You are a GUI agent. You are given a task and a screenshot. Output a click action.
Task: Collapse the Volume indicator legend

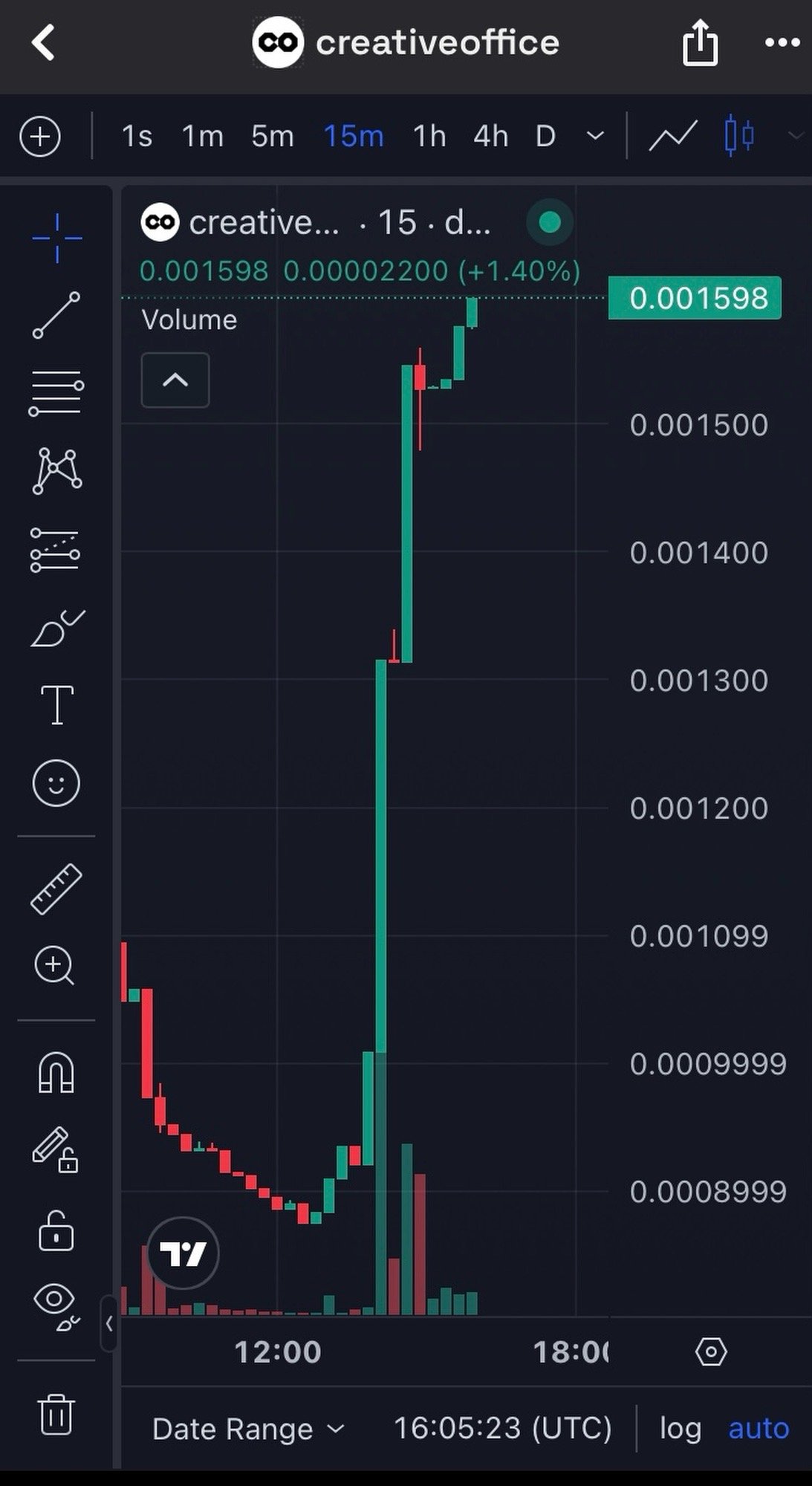tap(175, 380)
